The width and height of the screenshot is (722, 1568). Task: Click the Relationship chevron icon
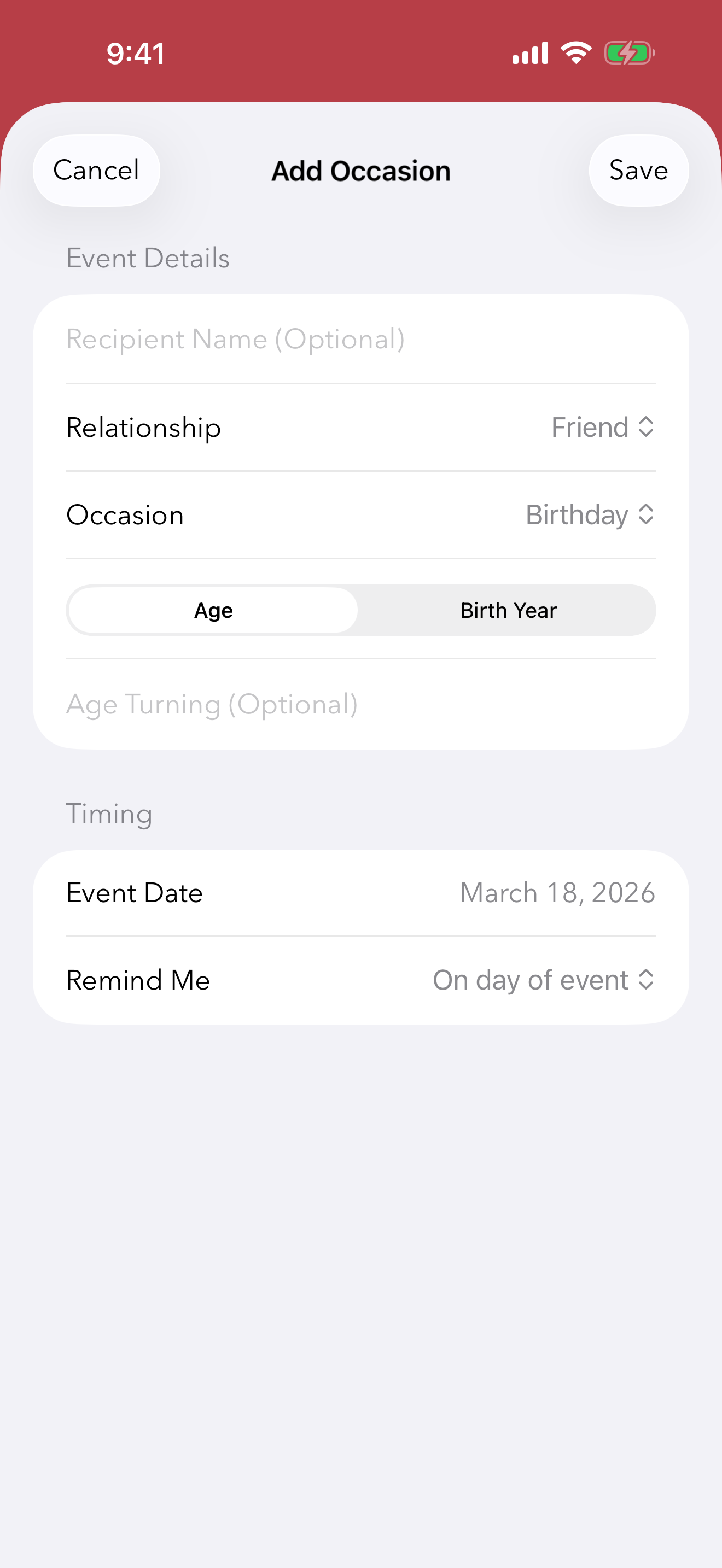tap(647, 426)
